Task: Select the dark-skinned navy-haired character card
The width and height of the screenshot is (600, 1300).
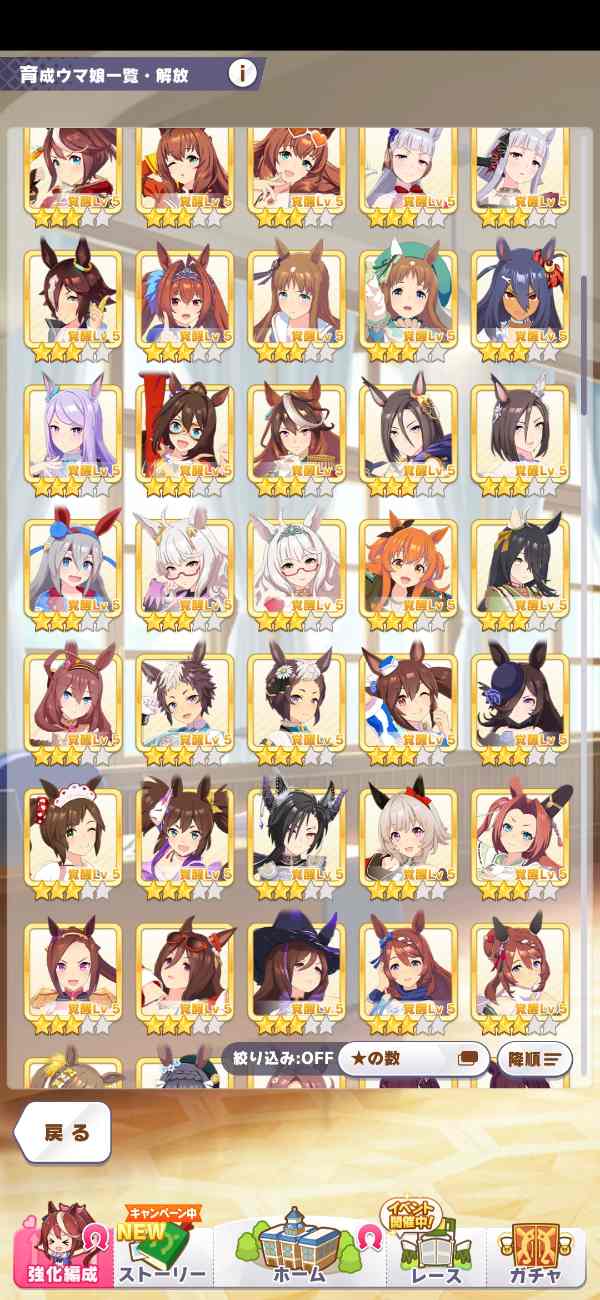Action: click(520, 301)
